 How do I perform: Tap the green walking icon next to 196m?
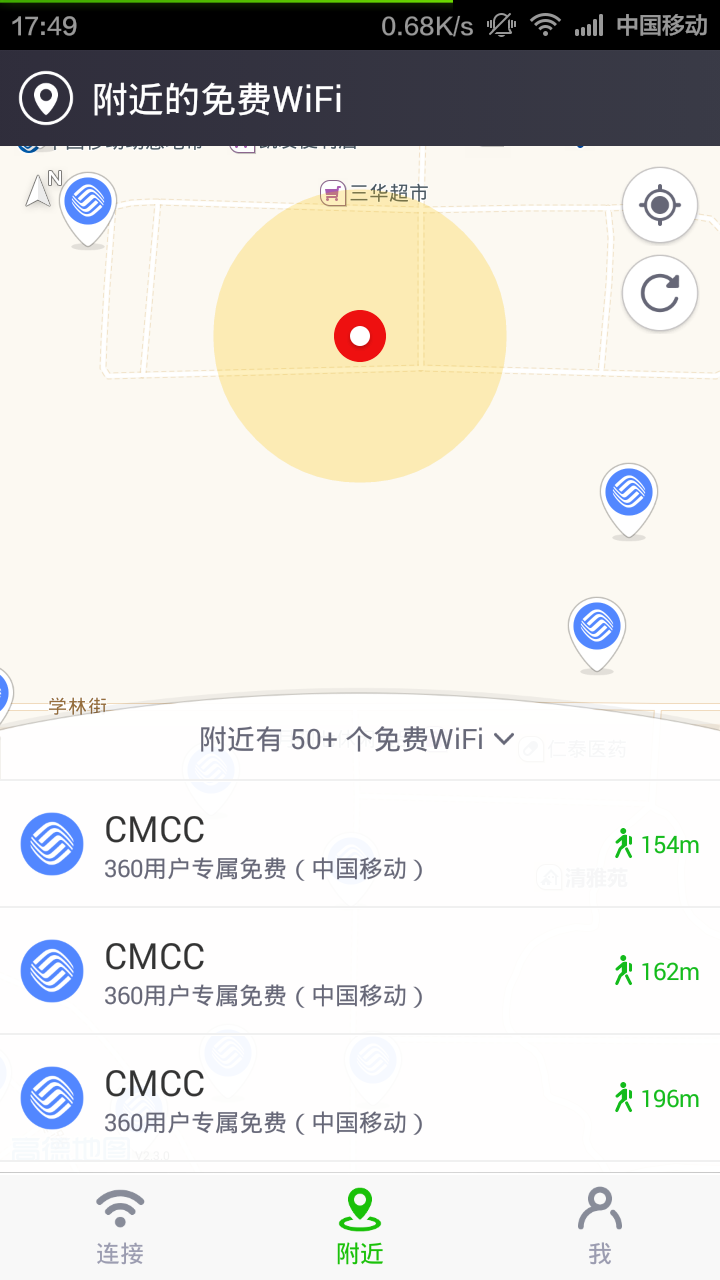pyautogui.click(x=622, y=1097)
